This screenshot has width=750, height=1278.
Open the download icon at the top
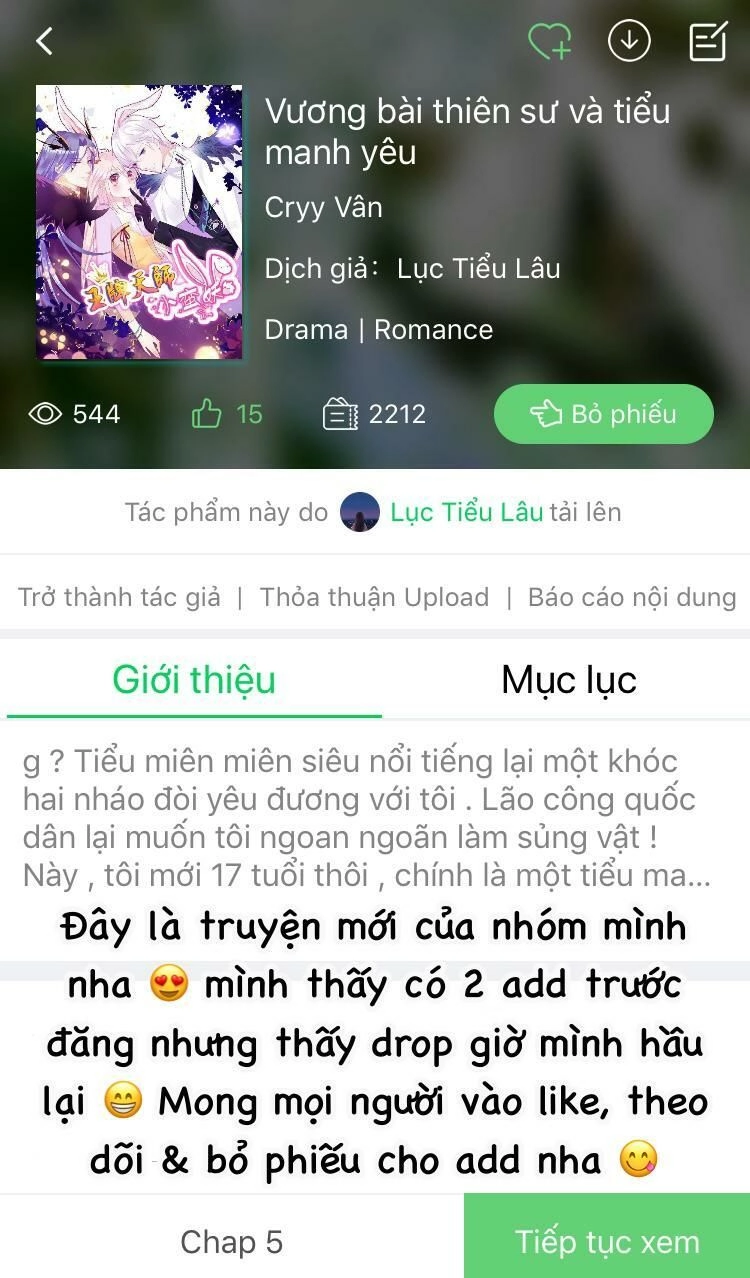tap(629, 40)
